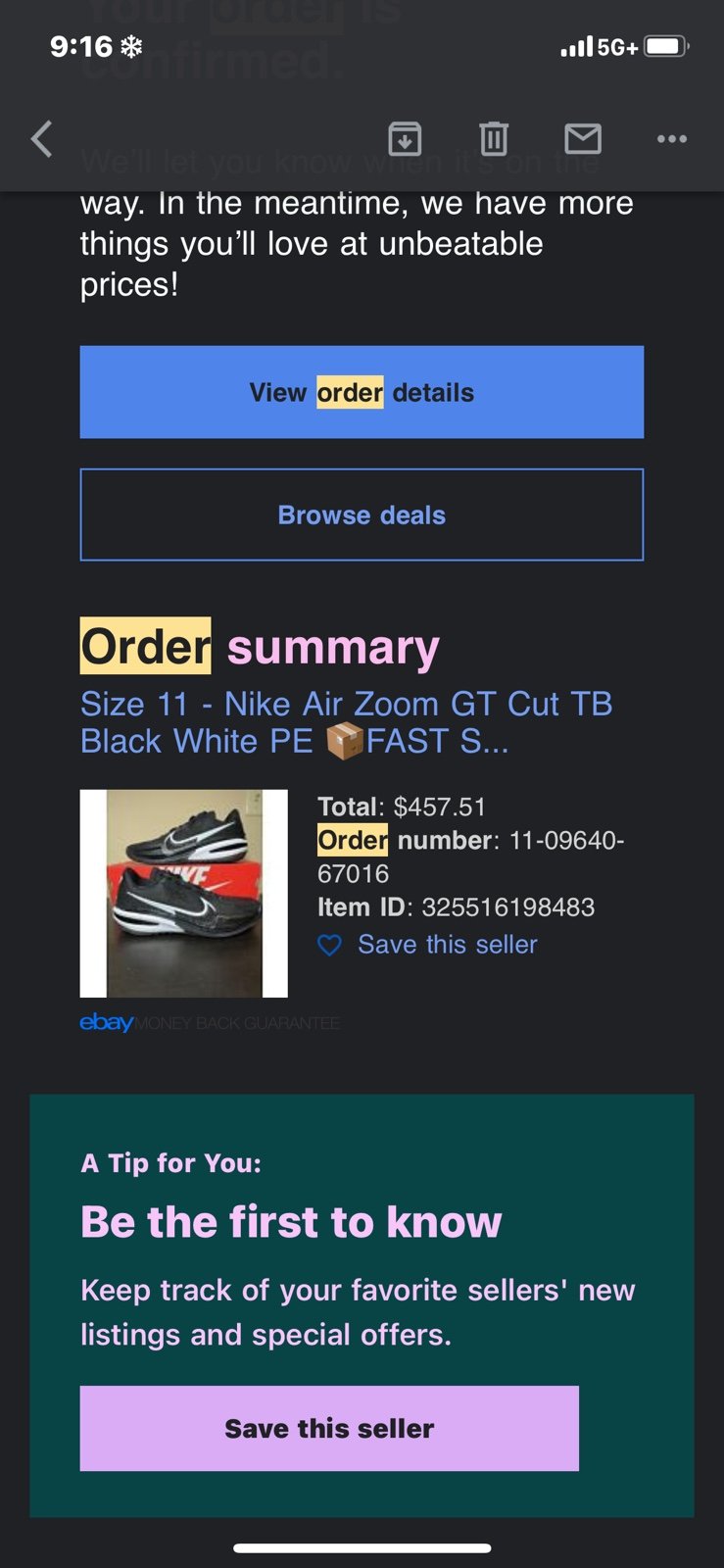Delete this email with trash icon
Viewport: 724px width, 1568px height.
click(494, 139)
